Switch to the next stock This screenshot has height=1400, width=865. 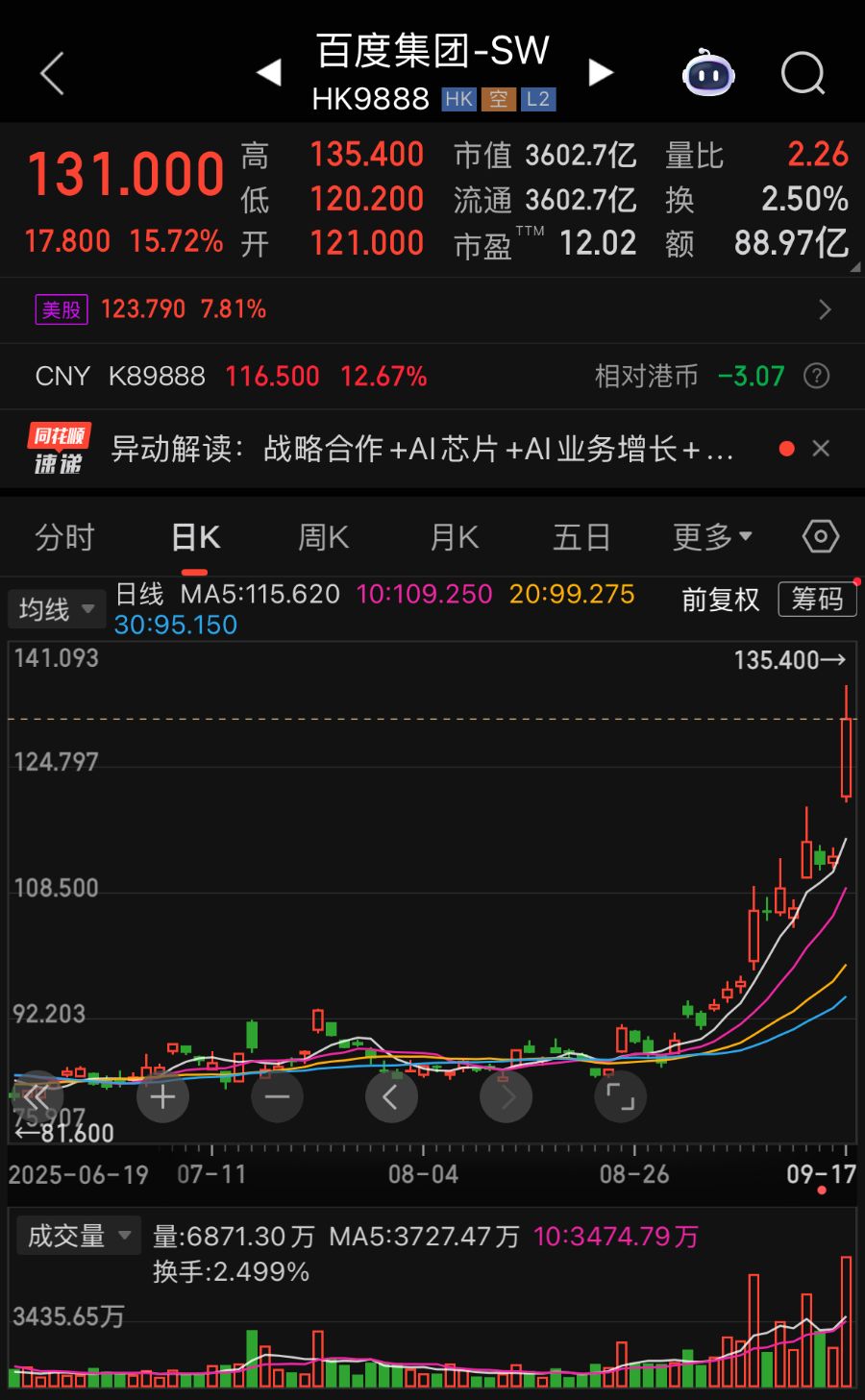601,72
